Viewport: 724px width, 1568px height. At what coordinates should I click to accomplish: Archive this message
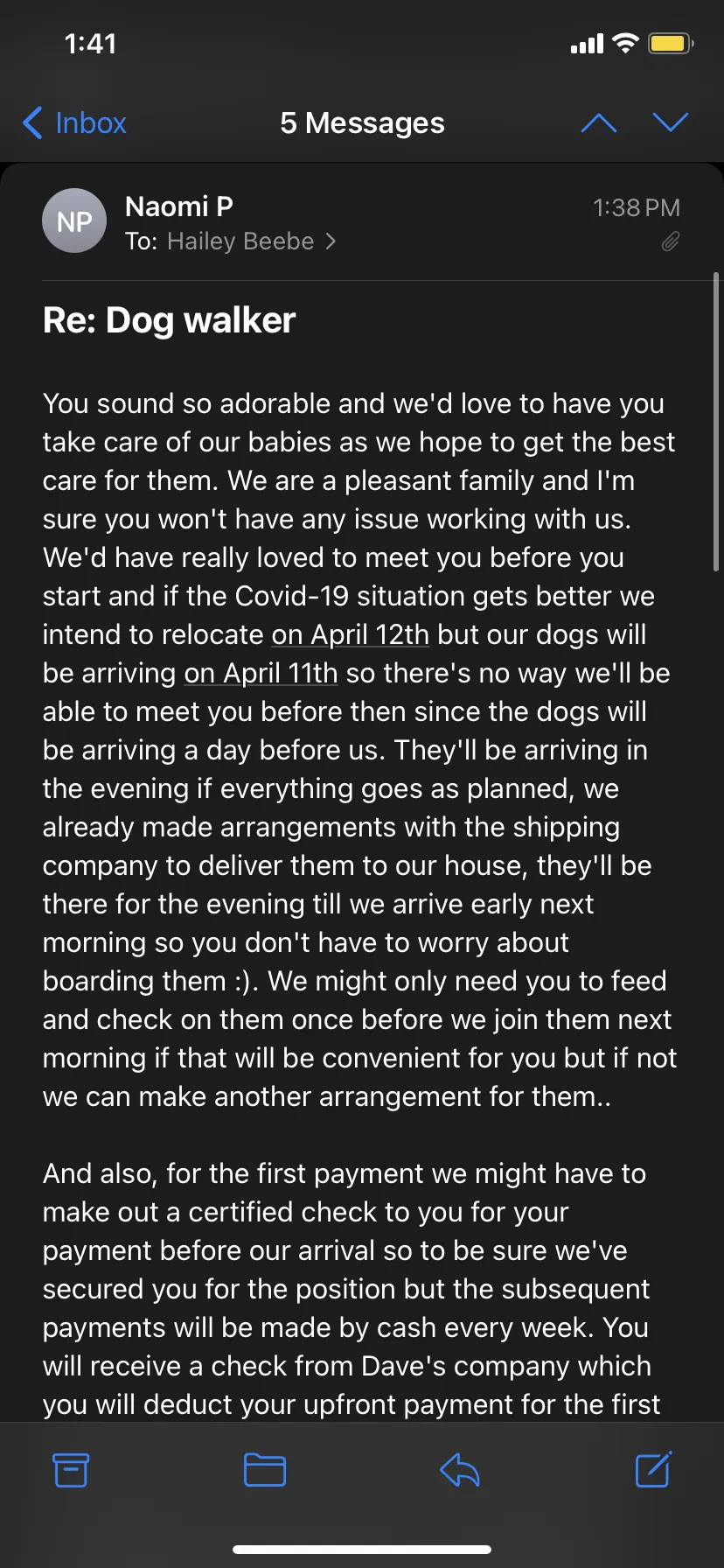point(71,1470)
